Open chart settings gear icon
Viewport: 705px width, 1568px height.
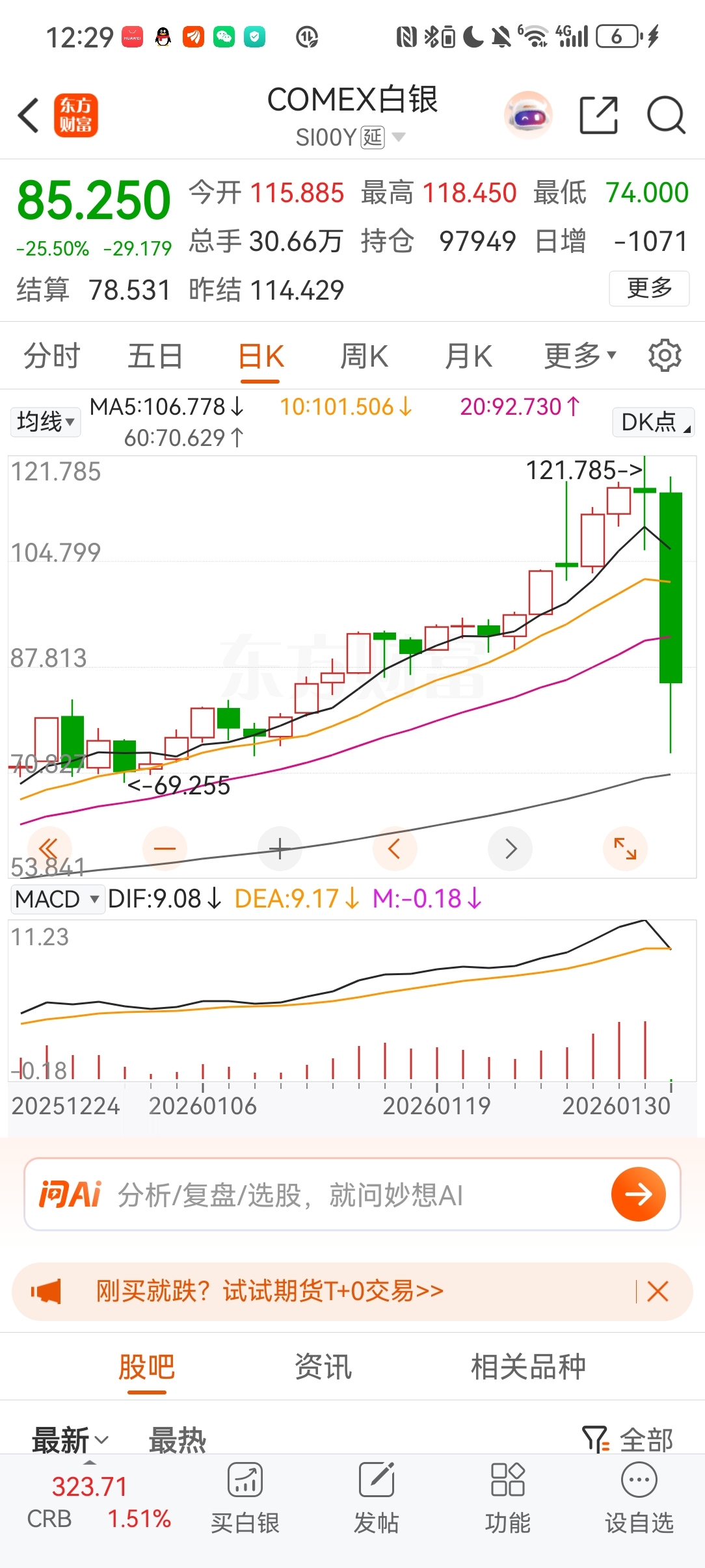pos(665,356)
